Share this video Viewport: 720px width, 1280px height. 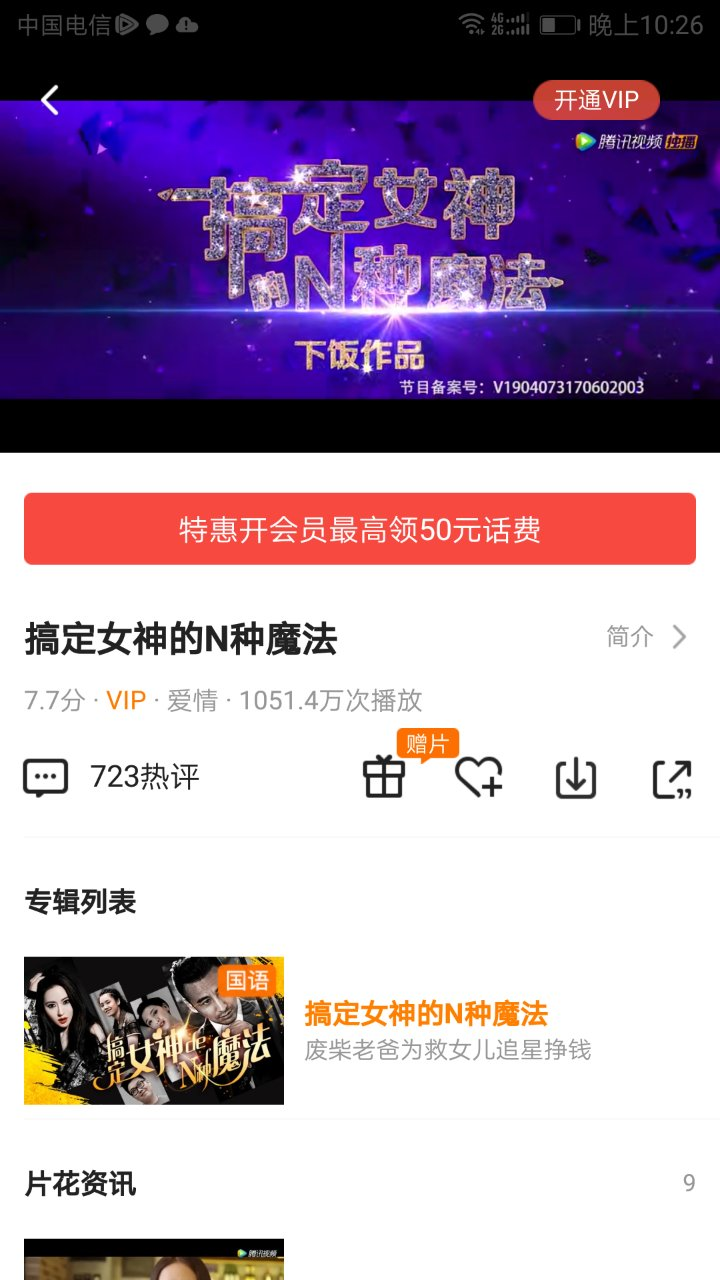[x=672, y=779]
